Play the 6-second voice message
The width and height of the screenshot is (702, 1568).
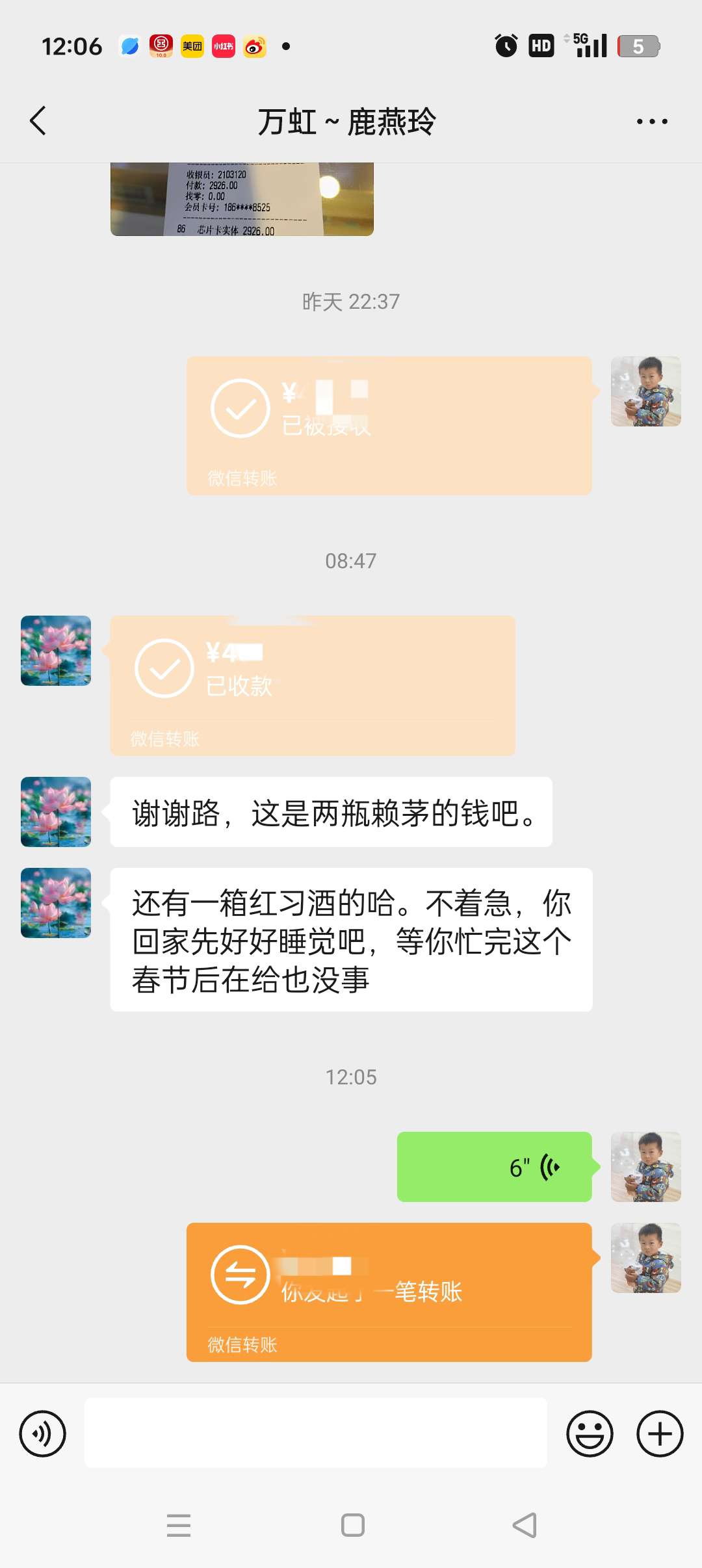[x=494, y=1167]
